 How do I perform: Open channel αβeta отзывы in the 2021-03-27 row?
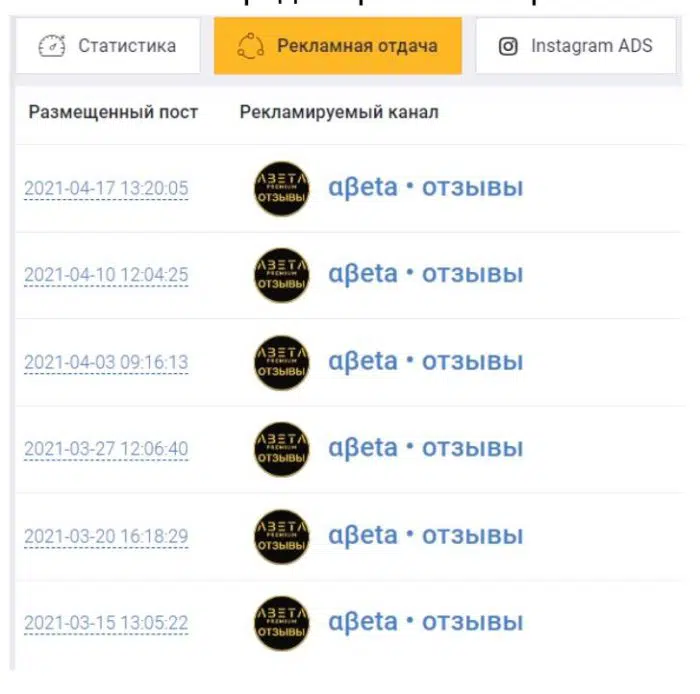pyautogui.click(x=425, y=448)
